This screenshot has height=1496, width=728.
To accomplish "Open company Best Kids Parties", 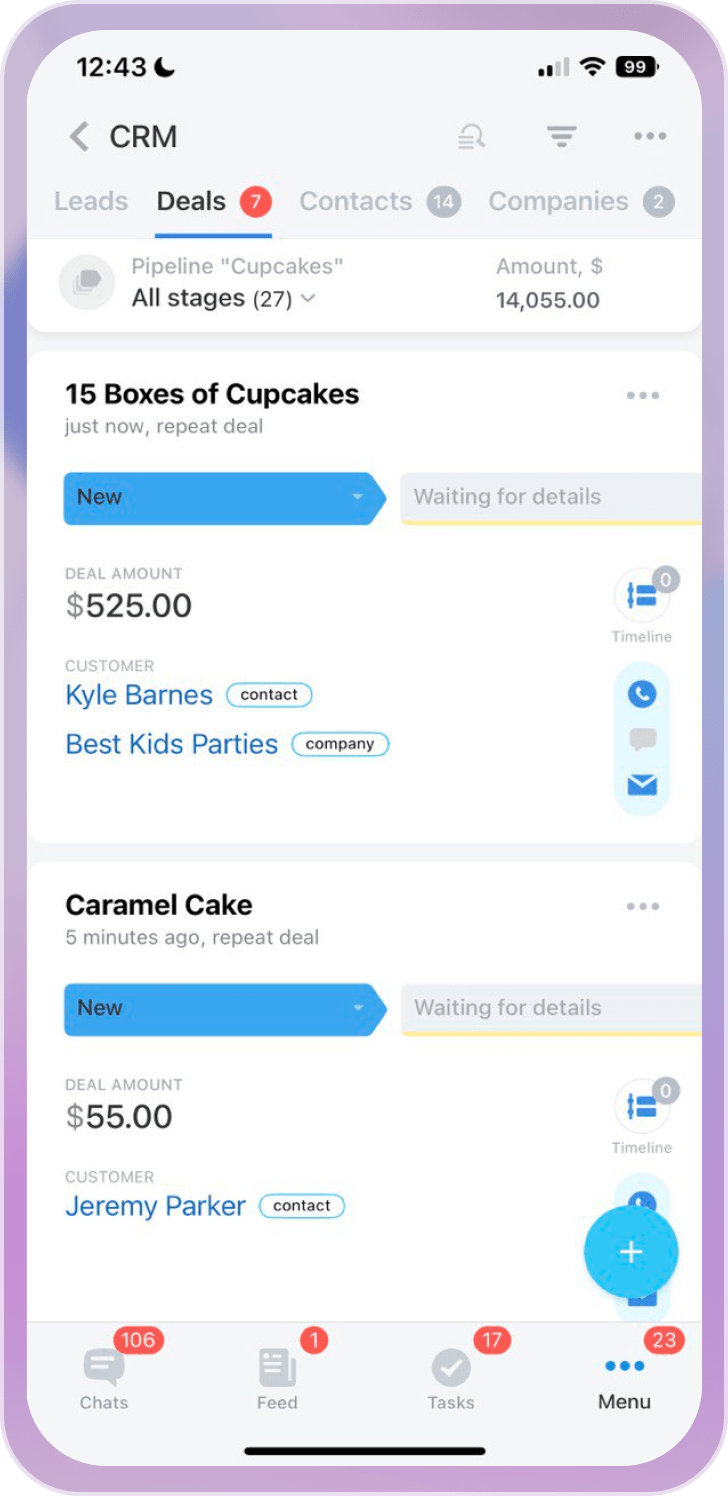I will pos(171,744).
